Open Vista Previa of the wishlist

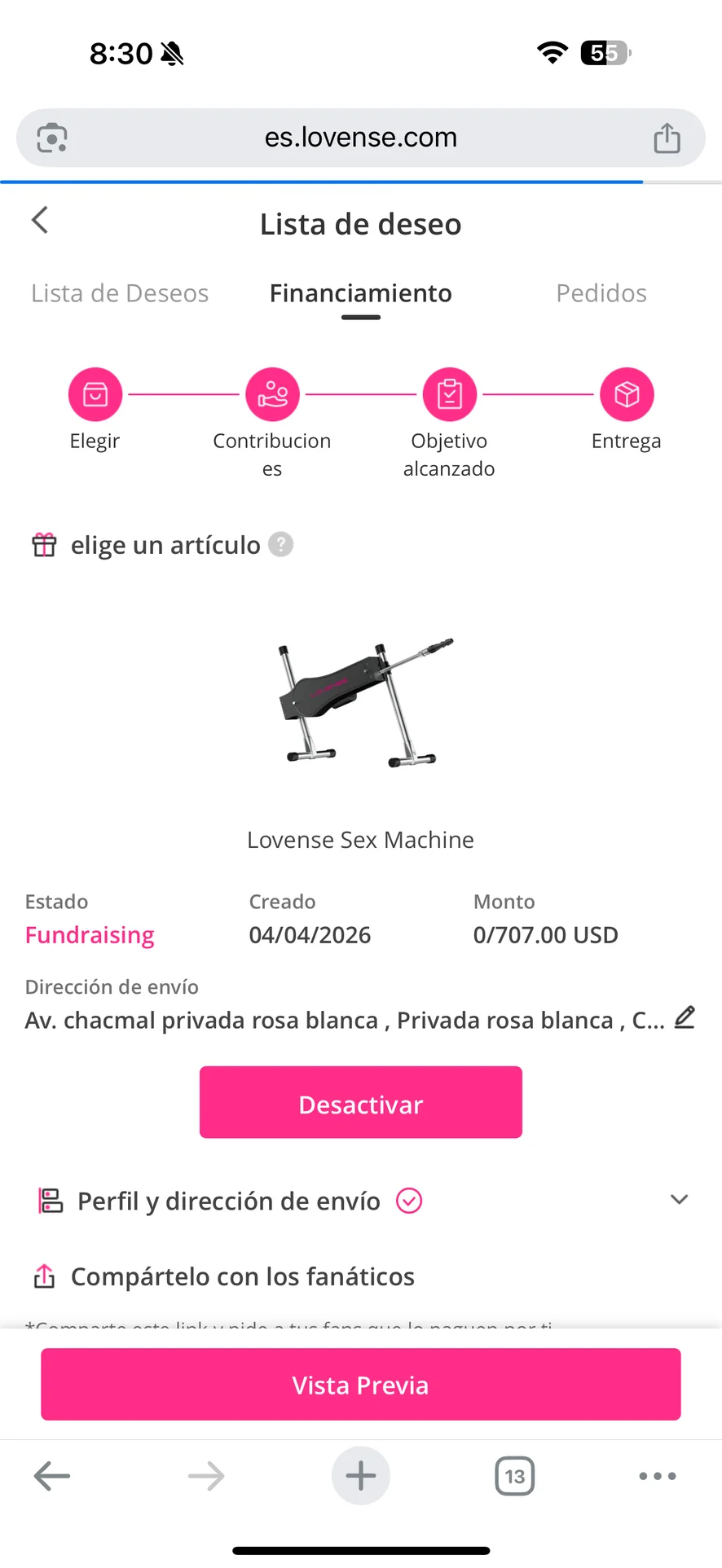click(x=360, y=1385)
